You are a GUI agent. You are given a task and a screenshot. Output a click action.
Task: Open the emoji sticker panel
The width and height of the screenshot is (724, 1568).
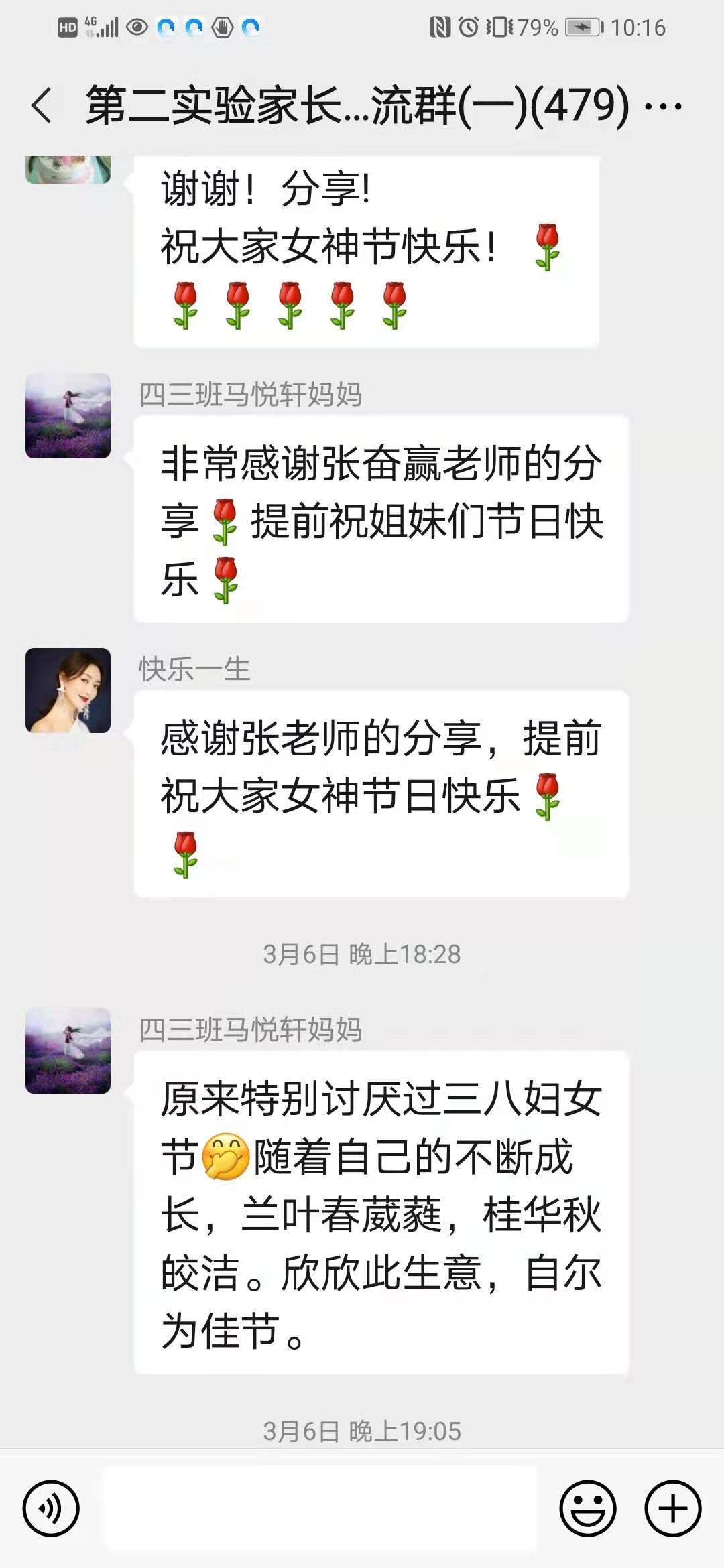pos(587,1508)
